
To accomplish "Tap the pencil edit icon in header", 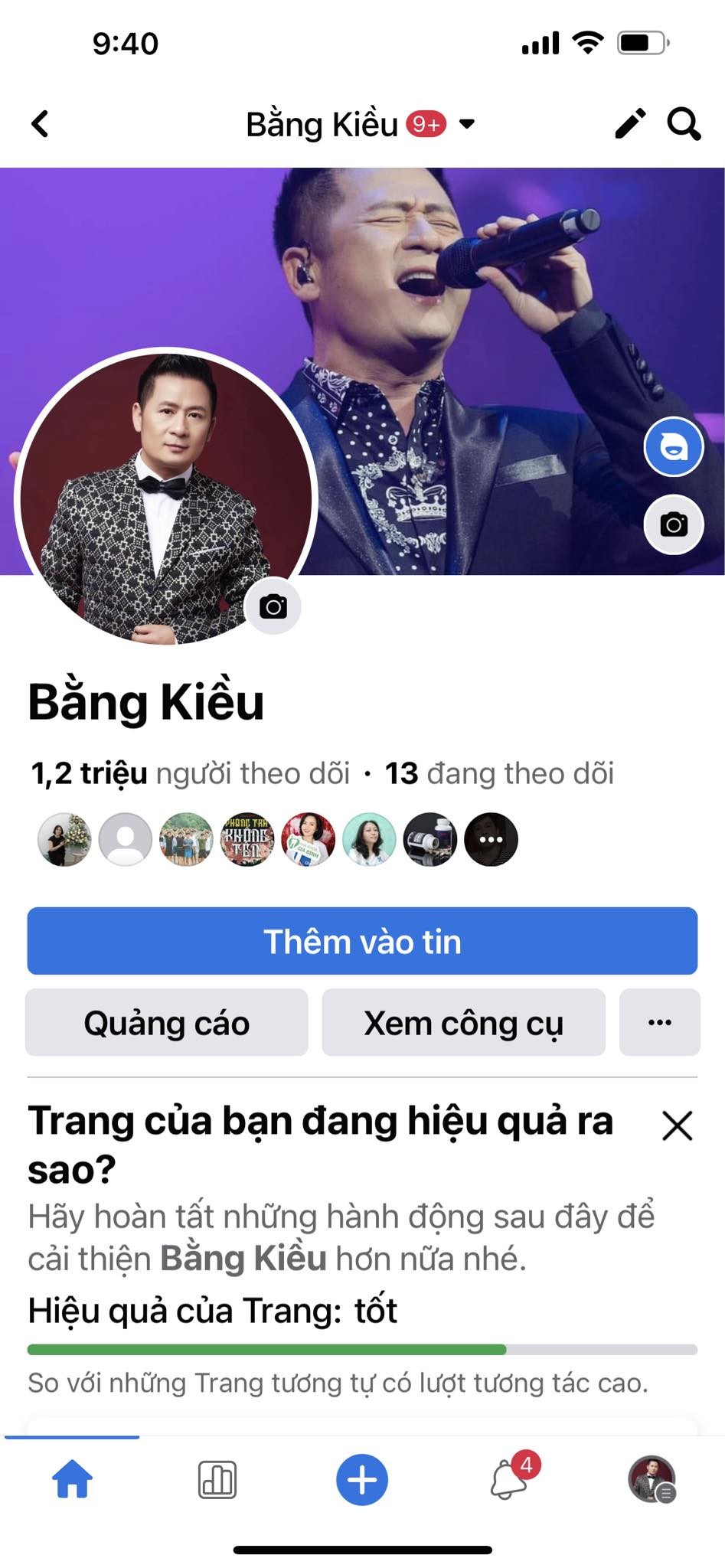I will click(x=629, y=122).
